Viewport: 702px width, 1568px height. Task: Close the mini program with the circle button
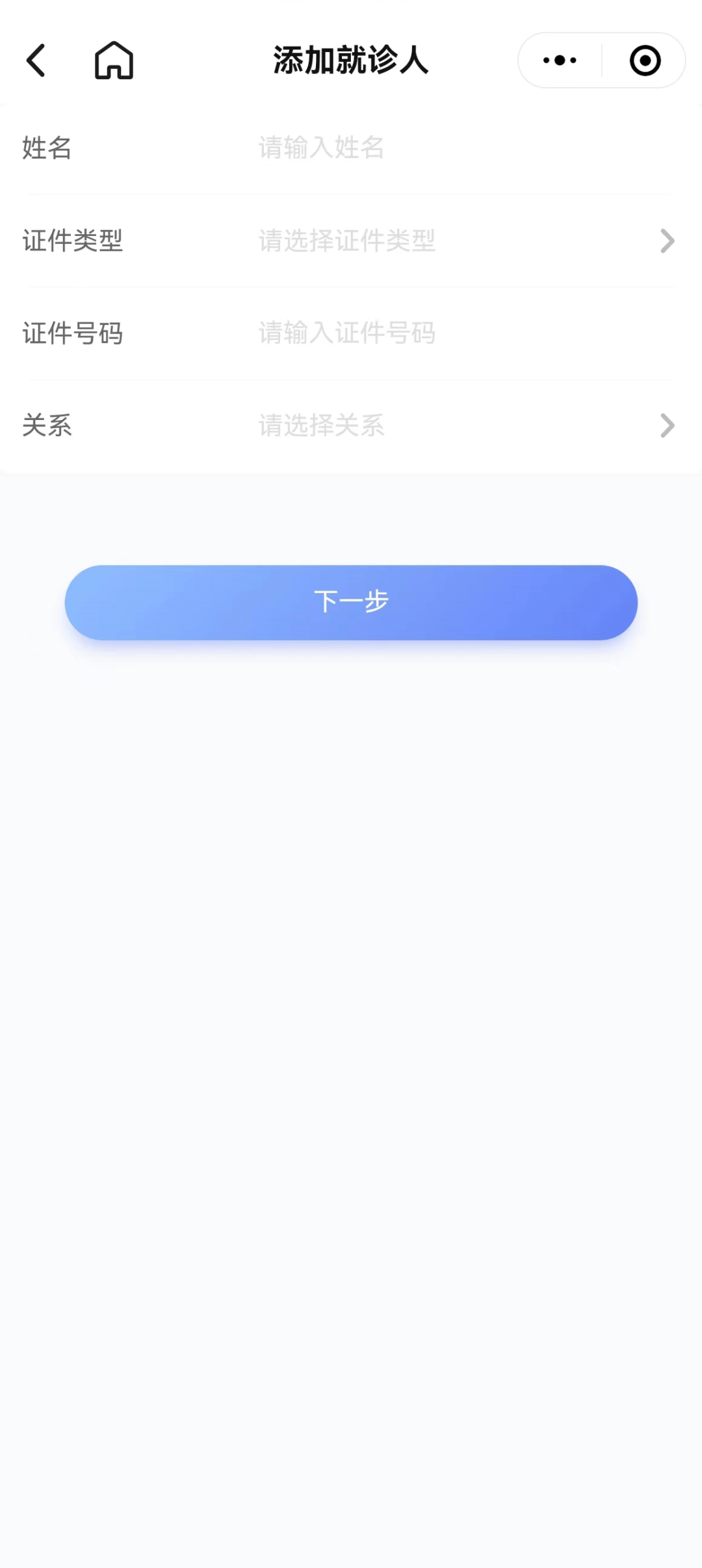point(645,60)
